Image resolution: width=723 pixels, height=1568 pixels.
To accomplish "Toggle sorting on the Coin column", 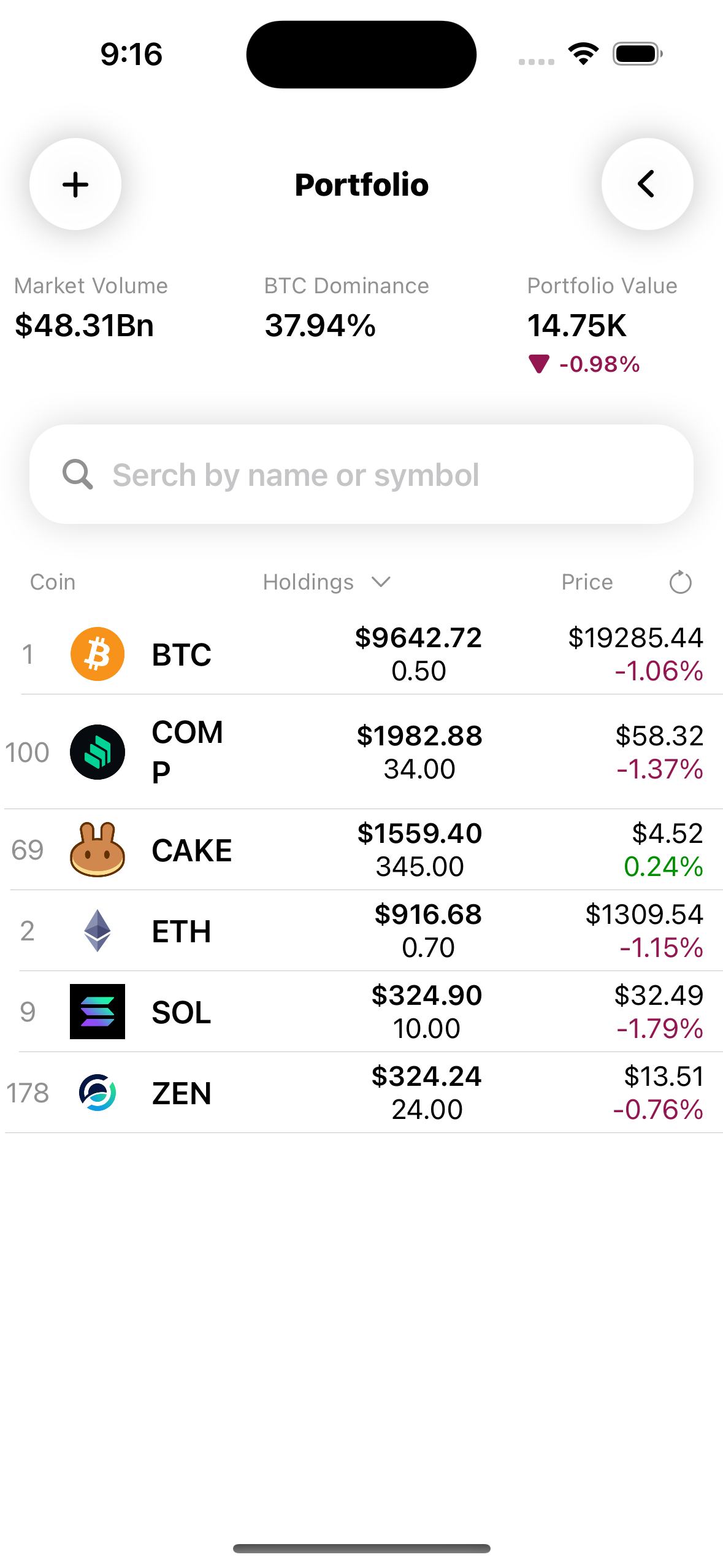I will pos(52,582).
